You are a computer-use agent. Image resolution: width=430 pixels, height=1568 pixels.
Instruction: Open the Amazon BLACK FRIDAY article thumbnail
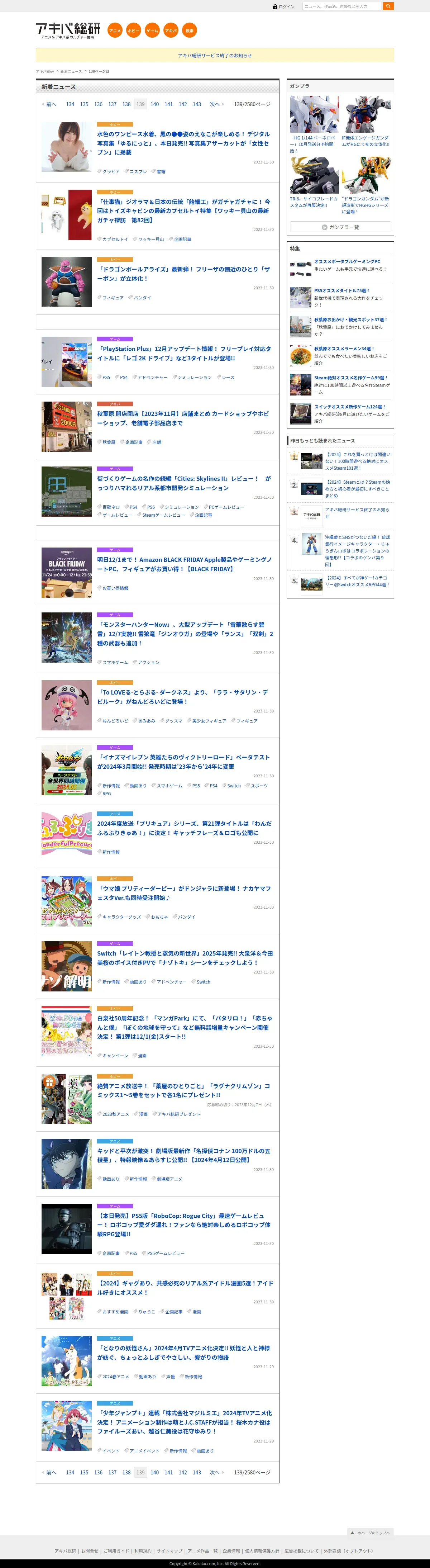[66, 573]
